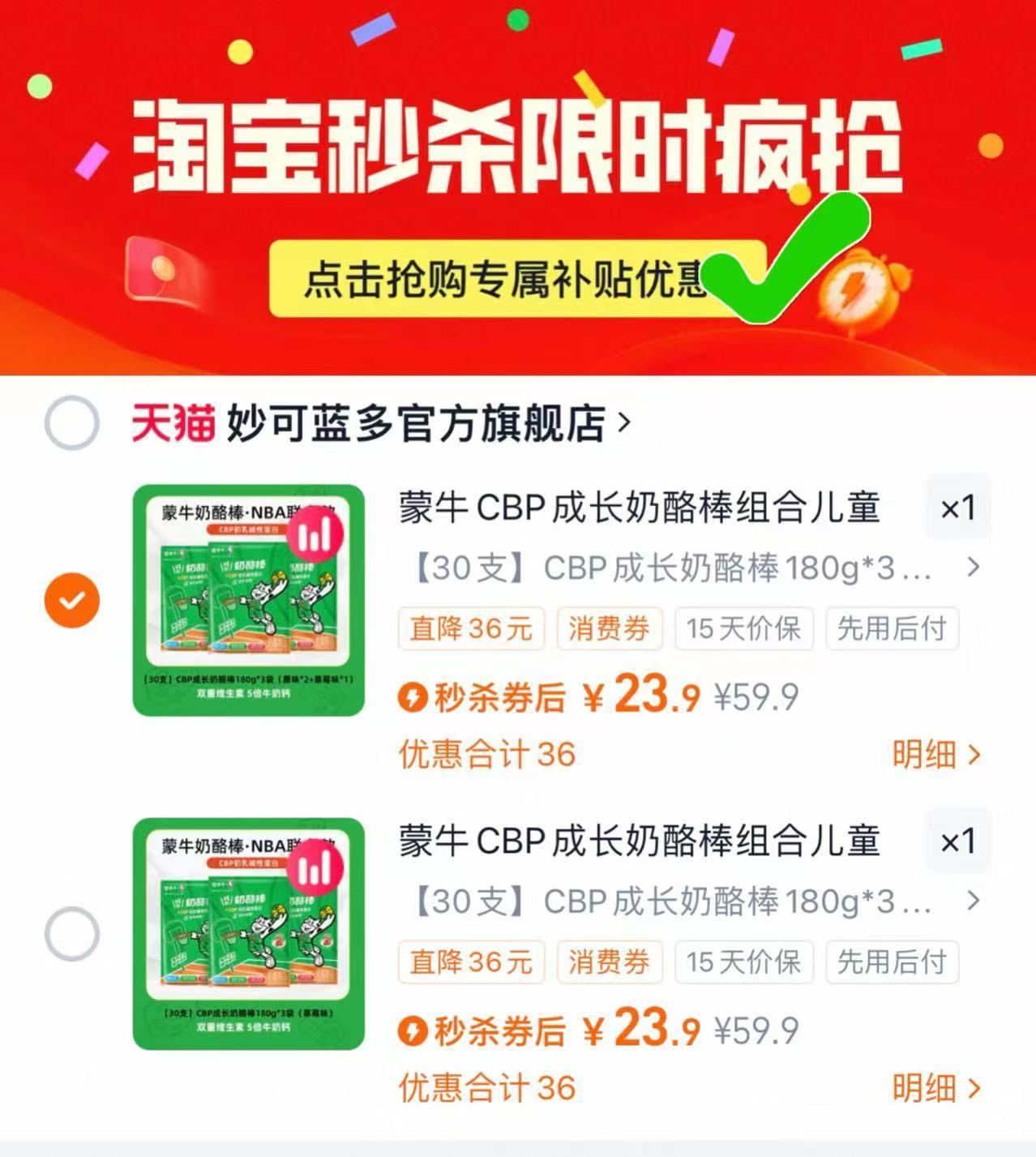Click the 直降36元 red promotion tag

point(470,628)
